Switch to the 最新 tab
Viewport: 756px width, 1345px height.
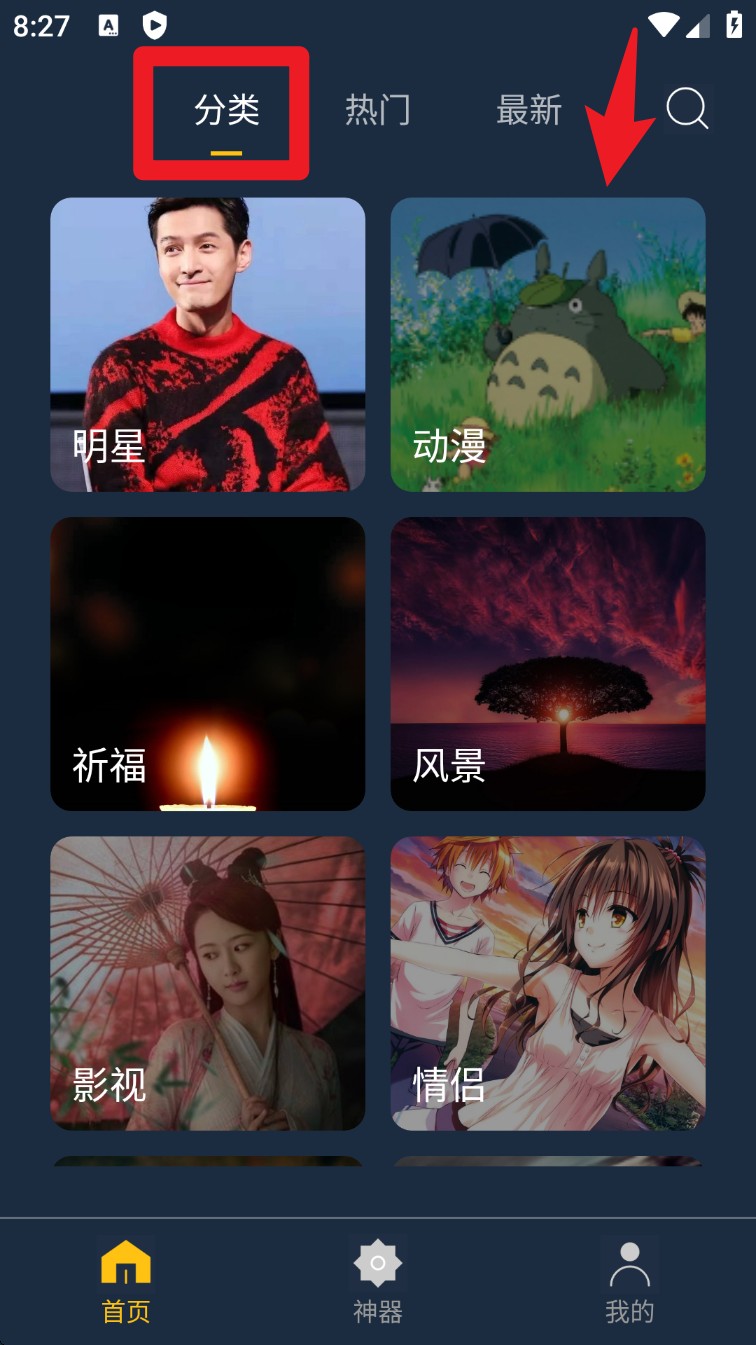tap(529, 110)
